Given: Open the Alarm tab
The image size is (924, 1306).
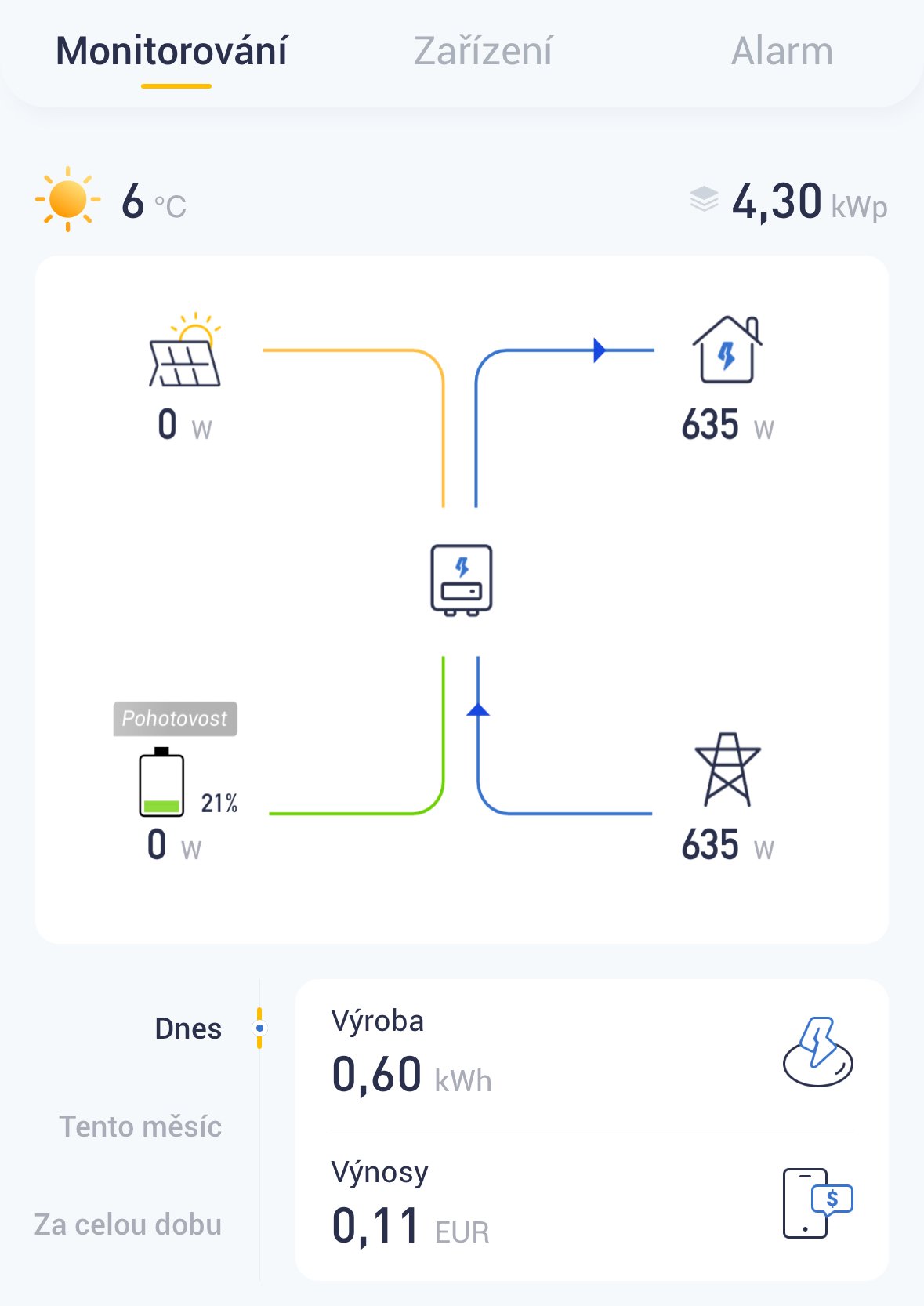Looking at the screenshot, I should [781, 52].
